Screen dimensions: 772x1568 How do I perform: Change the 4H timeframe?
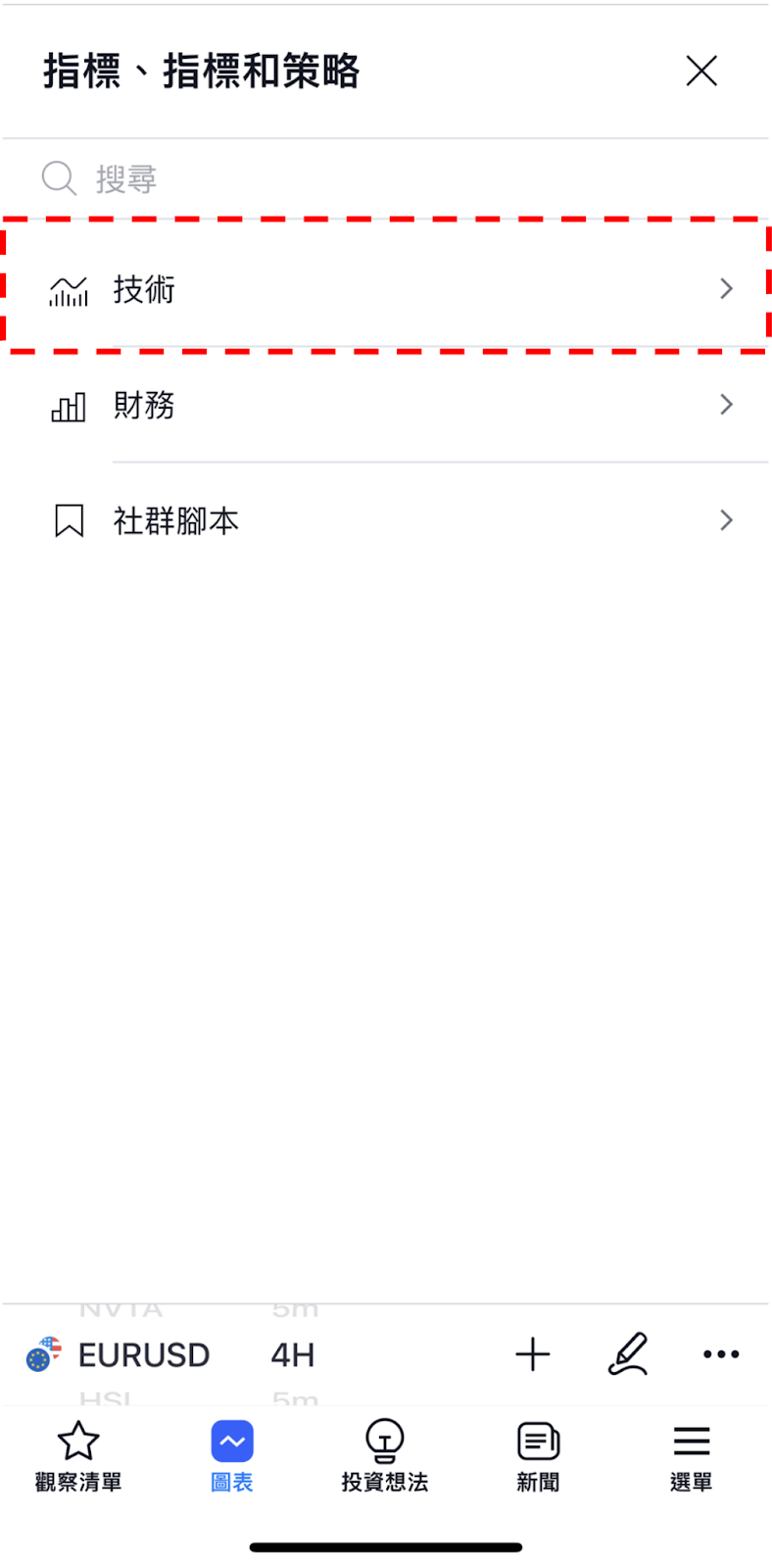tap(293, 1354)
